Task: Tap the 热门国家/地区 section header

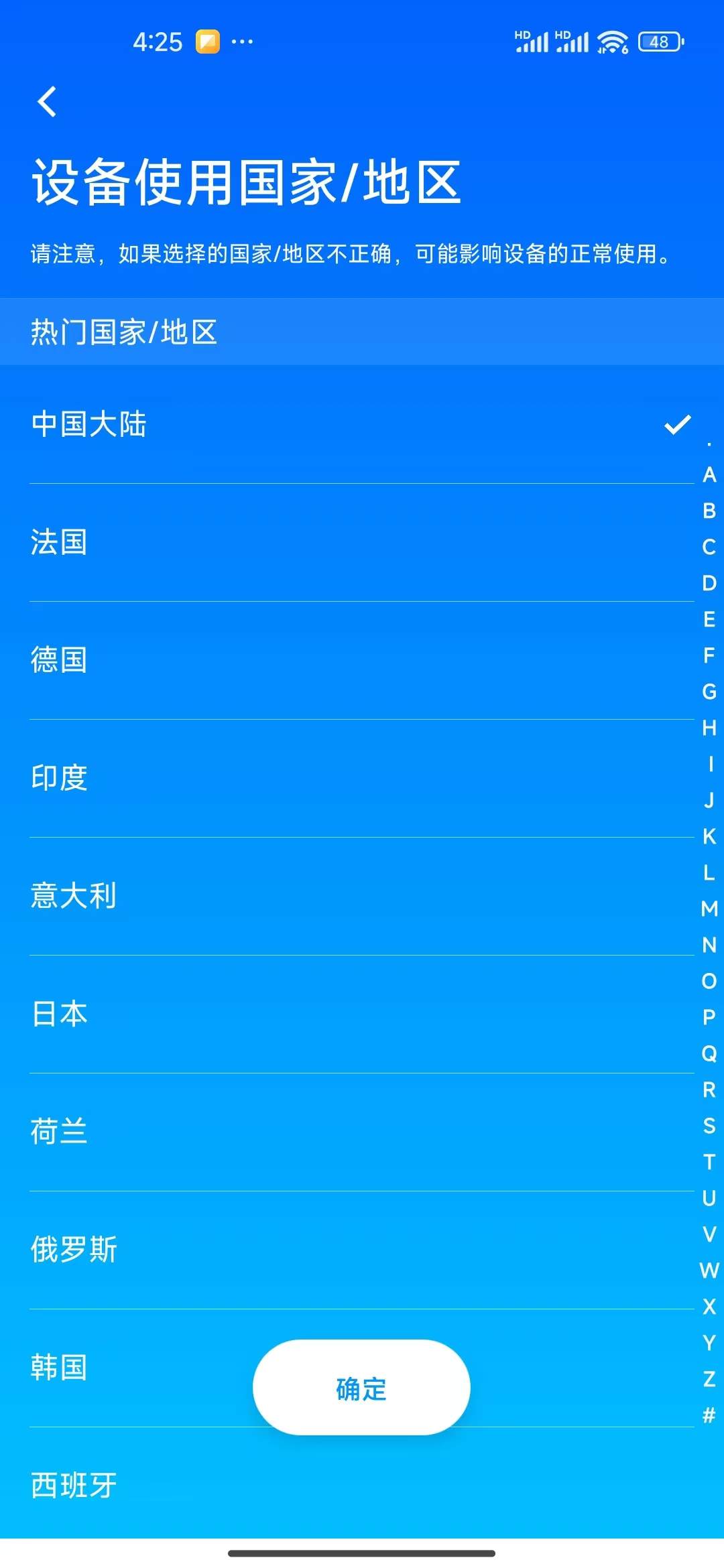Action: point(124,332)
